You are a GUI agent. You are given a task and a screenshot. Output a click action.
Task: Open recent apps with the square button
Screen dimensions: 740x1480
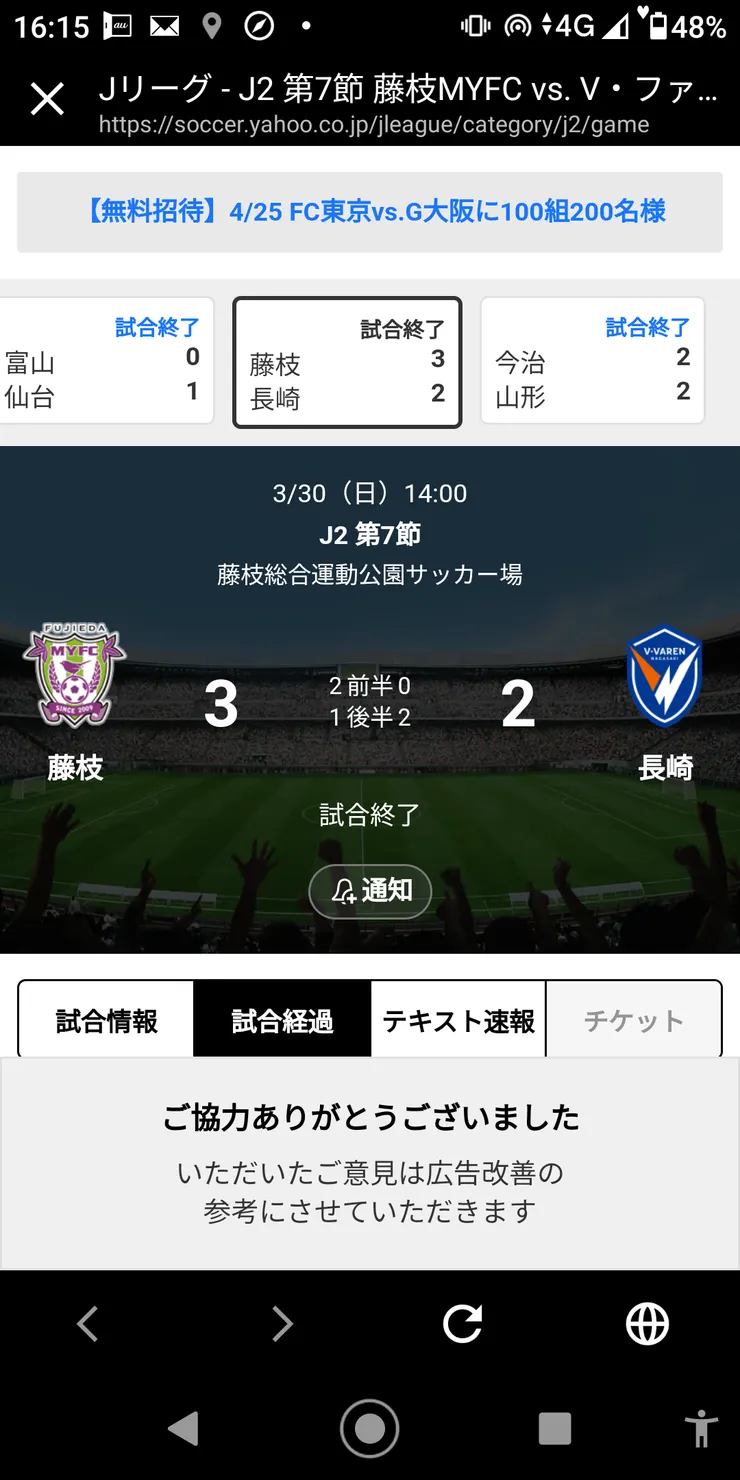555,1428
